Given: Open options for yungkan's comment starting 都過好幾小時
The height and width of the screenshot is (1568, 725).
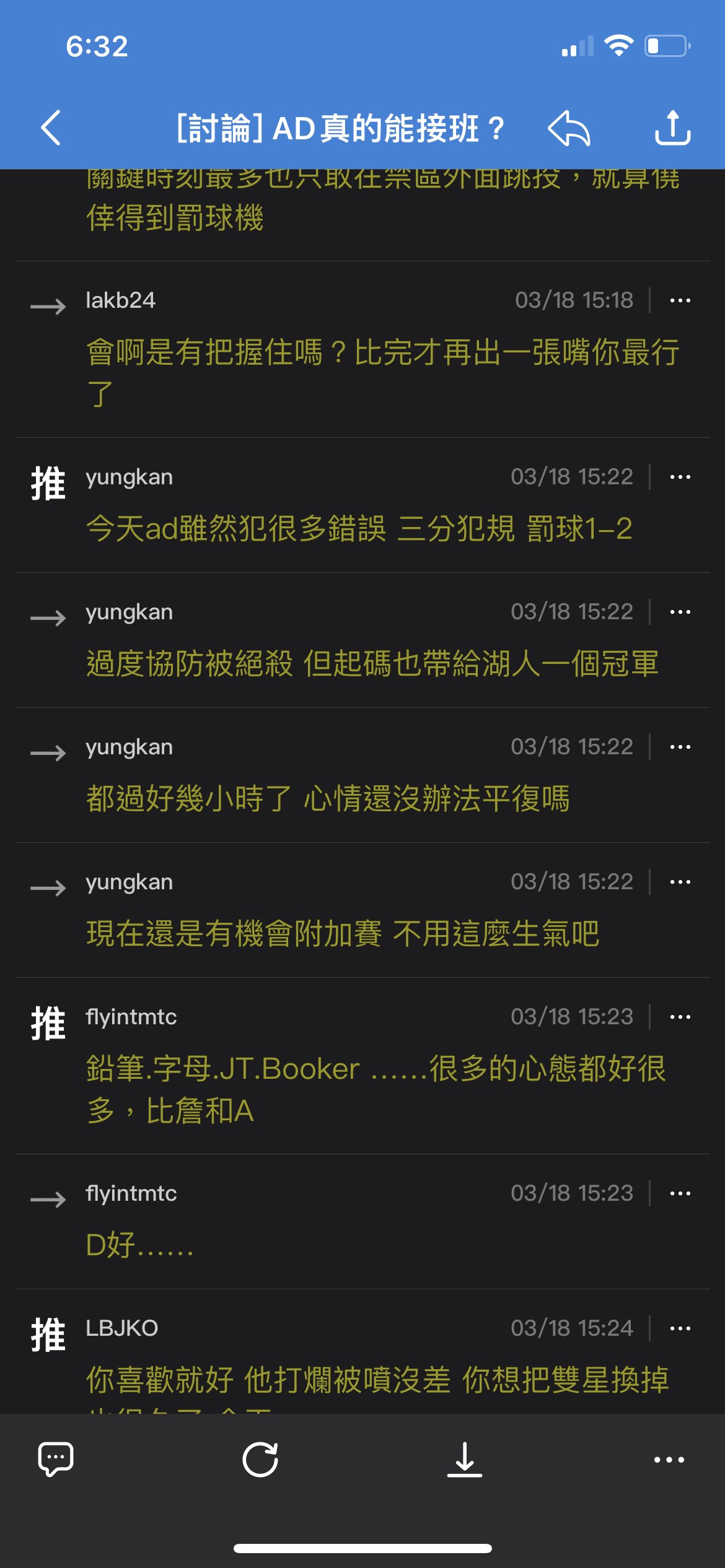Looking at the screenshot, I should pos(680,747).
